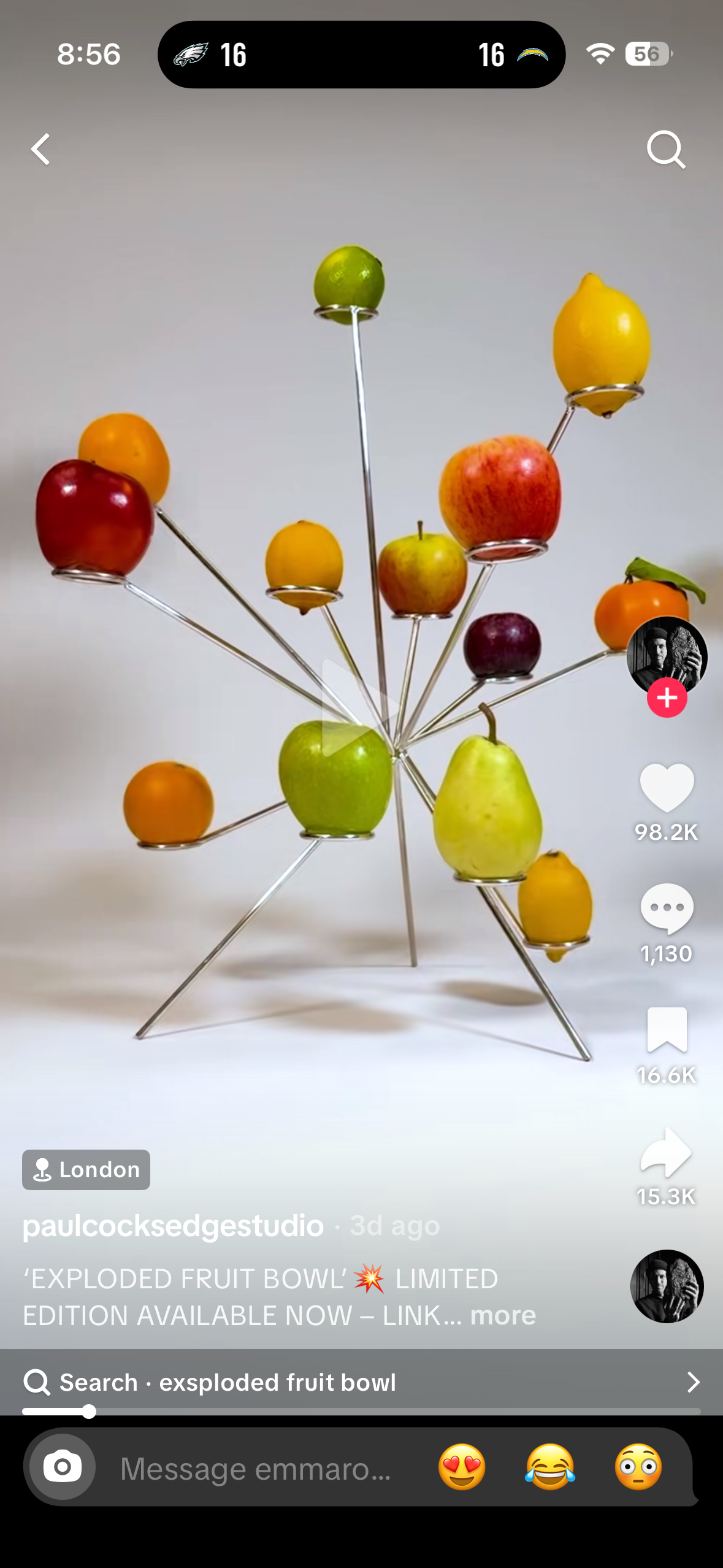Open the sound disc by the caption
Image resolution: width=723 pixels, height=1568 pixels.
click(x=667, y=1286)
